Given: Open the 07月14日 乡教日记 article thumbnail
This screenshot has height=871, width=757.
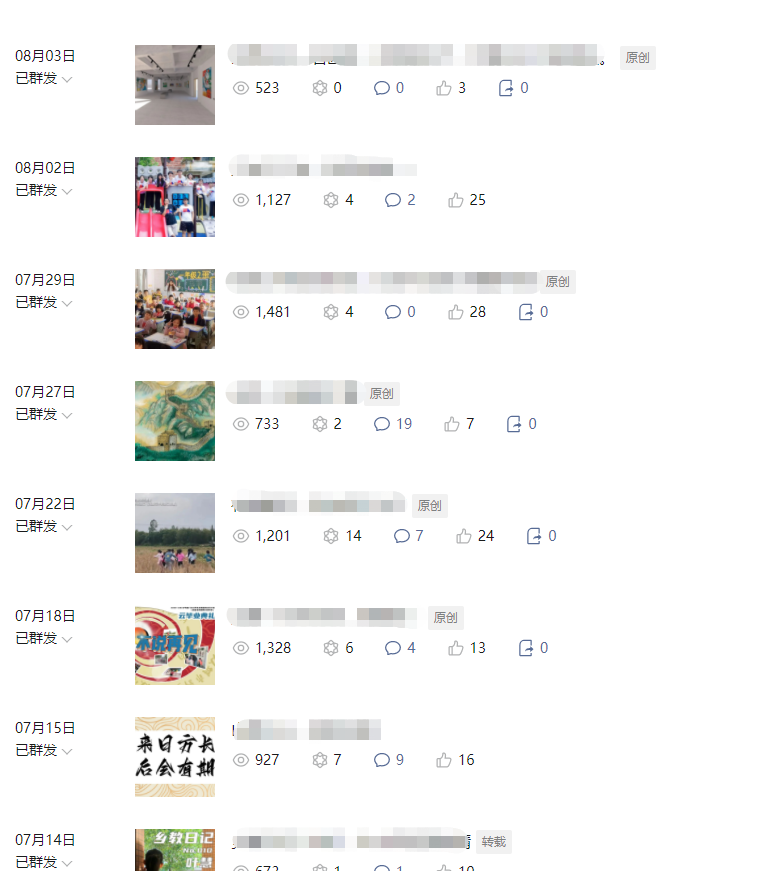Looking at the screenshot, I should coord(174,850).
